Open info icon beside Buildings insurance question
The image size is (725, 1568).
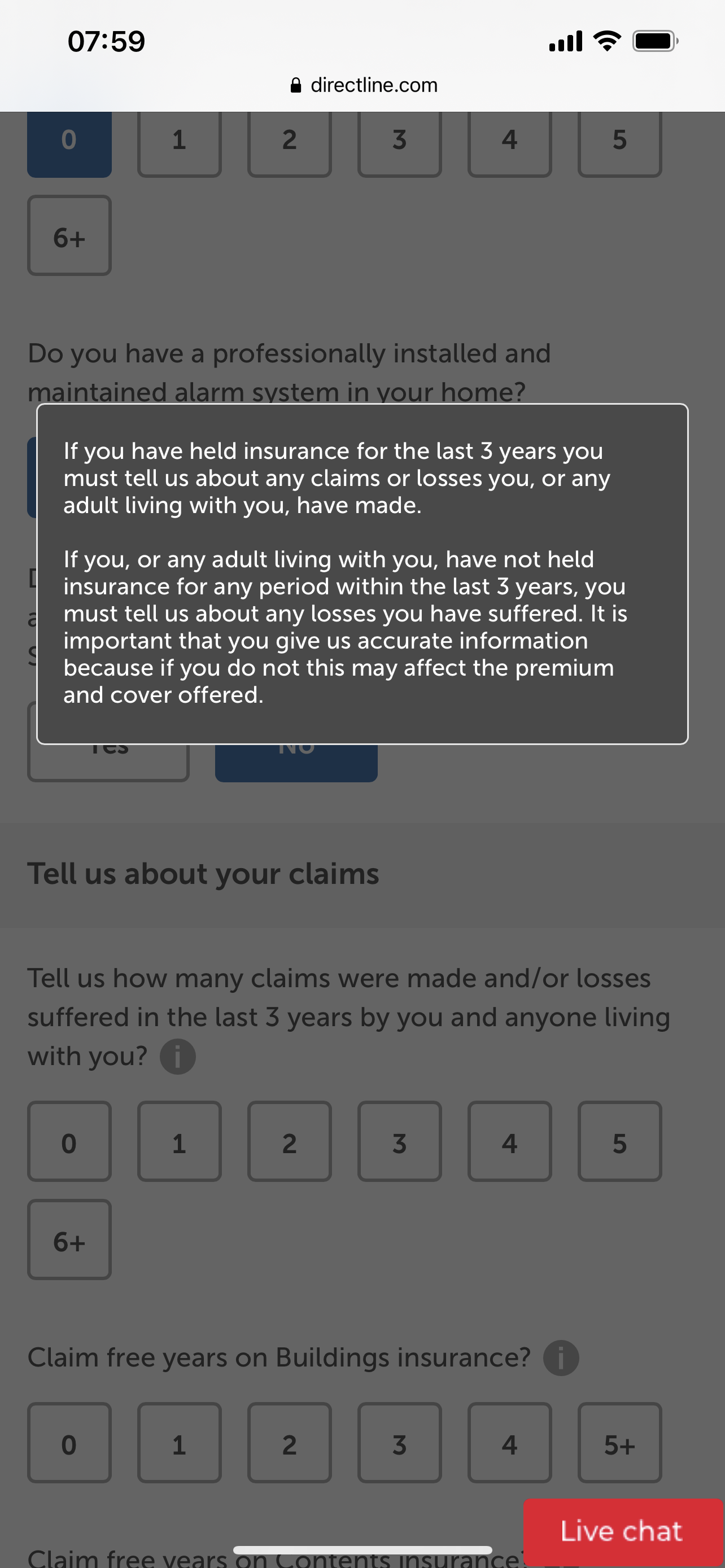coord(561,1358)
